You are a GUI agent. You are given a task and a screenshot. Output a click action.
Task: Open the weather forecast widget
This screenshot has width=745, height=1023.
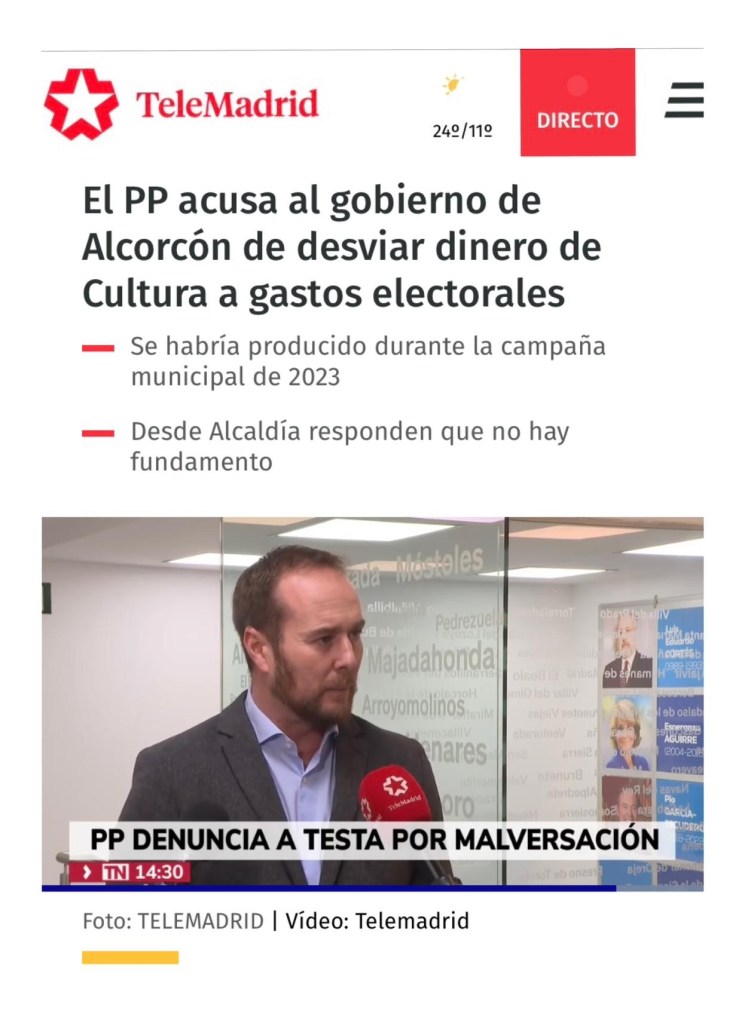click(x=459, y=106)
